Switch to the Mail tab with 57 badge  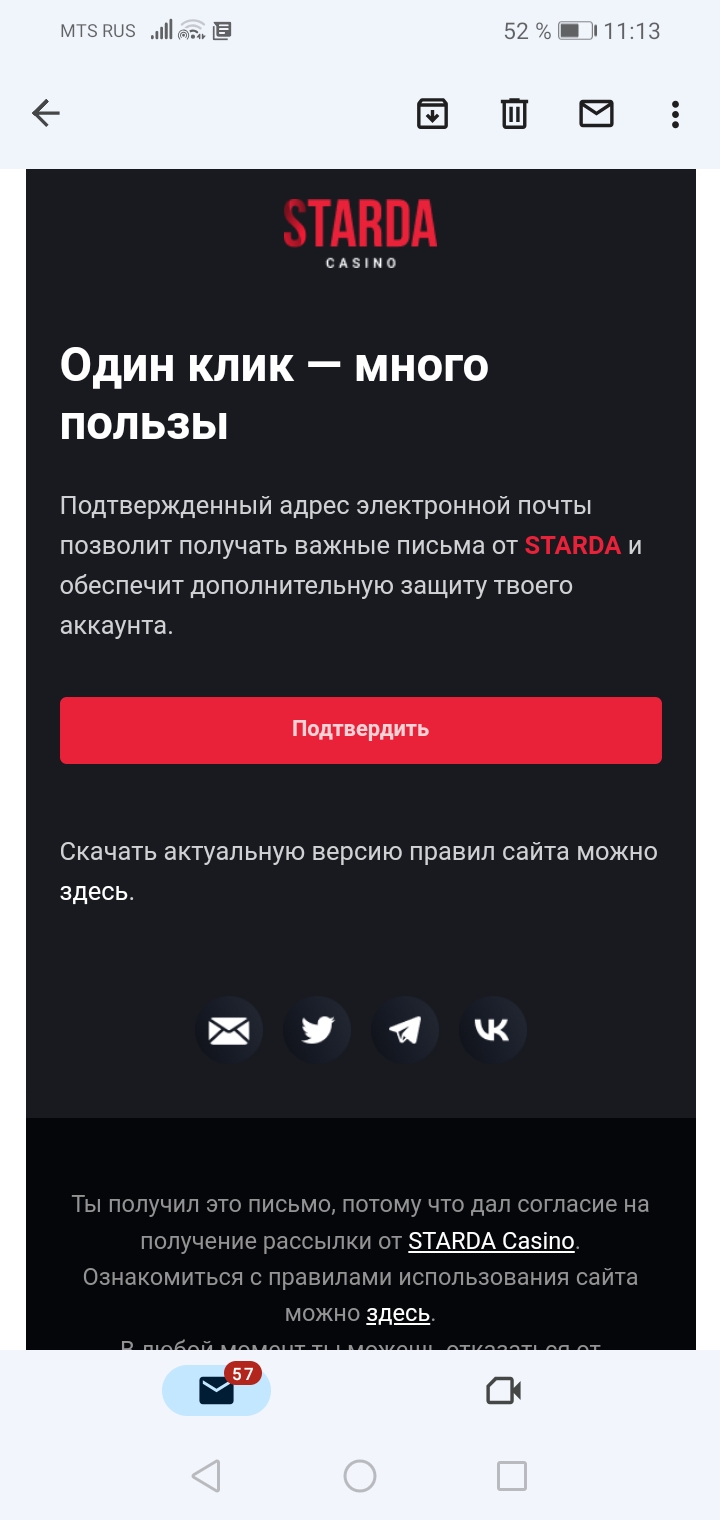coord(217,1390)
